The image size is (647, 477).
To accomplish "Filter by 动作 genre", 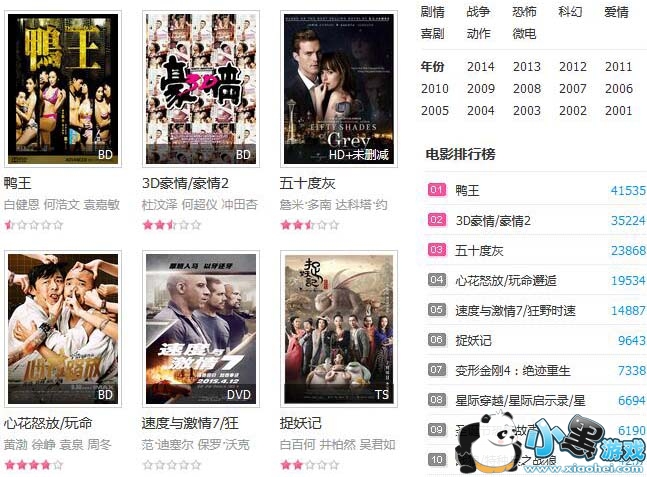I will tap(479, 33).
